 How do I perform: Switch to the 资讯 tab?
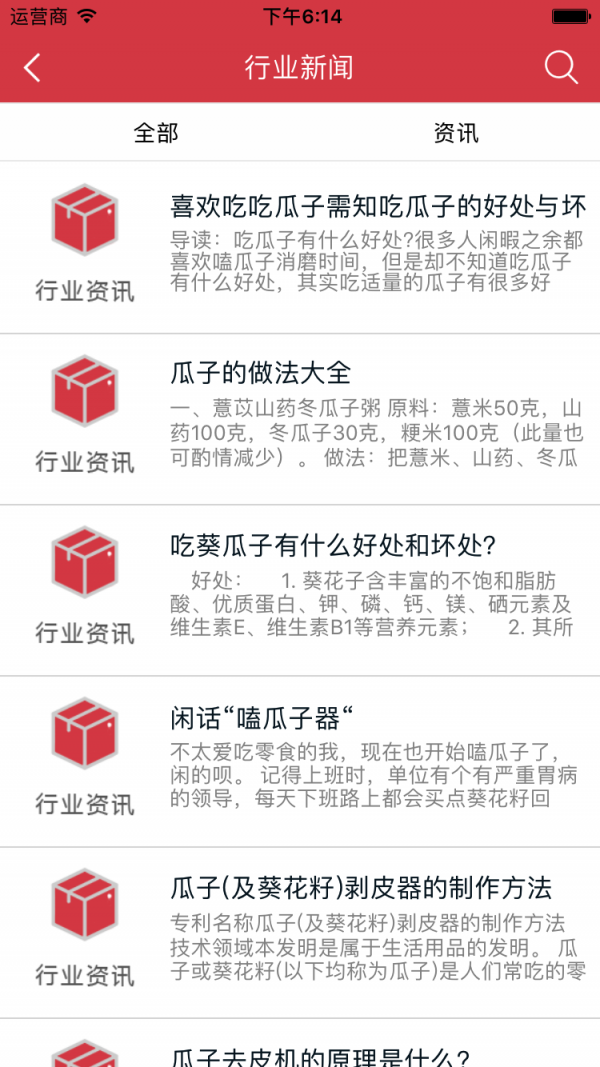pos(456,133)
